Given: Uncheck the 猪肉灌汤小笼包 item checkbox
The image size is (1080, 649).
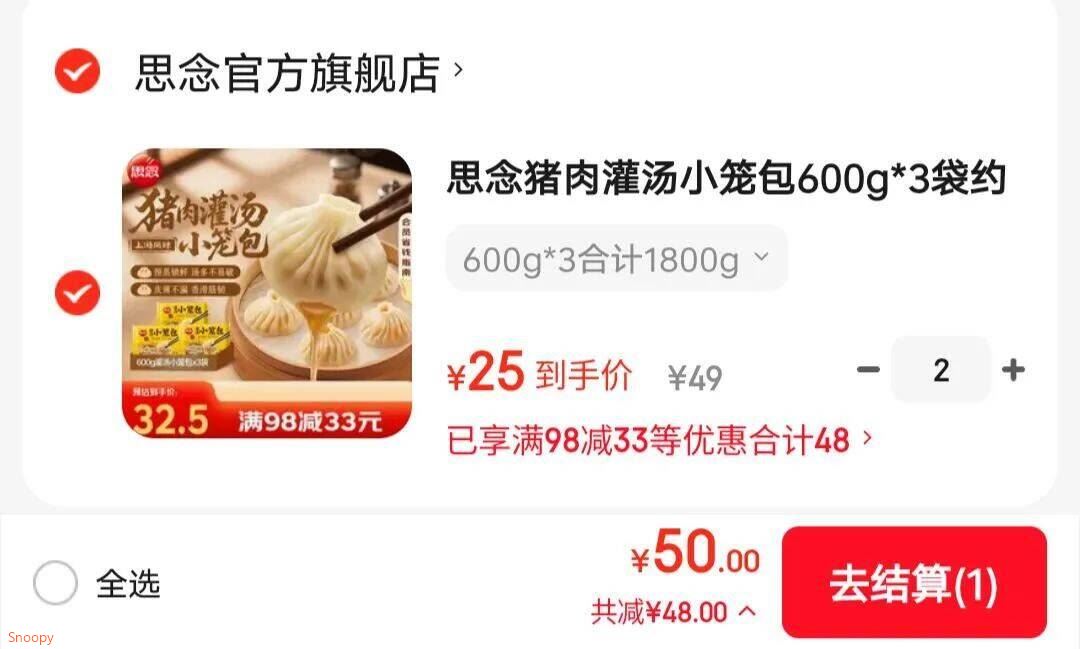Looking at the screenshot, I should click(x=77, y=293).
